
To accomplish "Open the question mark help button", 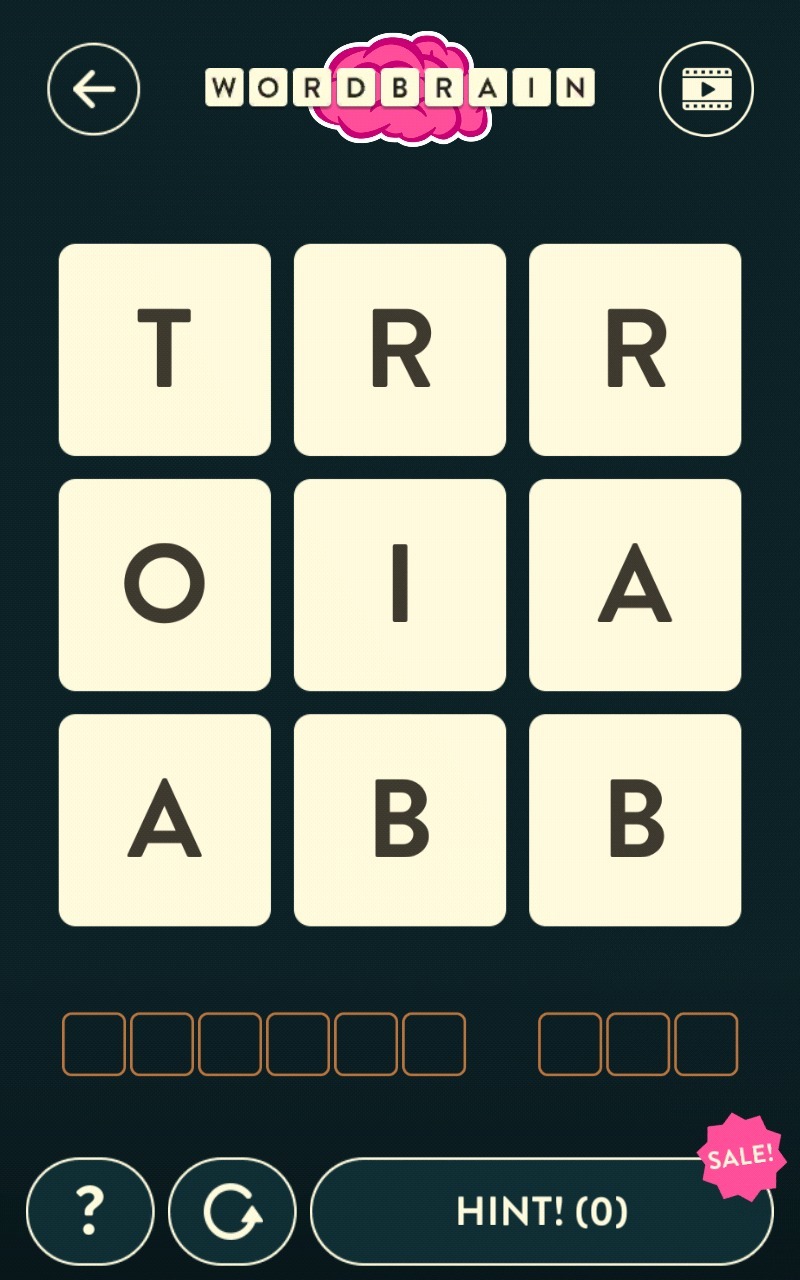I will (x=90, y=1211).
